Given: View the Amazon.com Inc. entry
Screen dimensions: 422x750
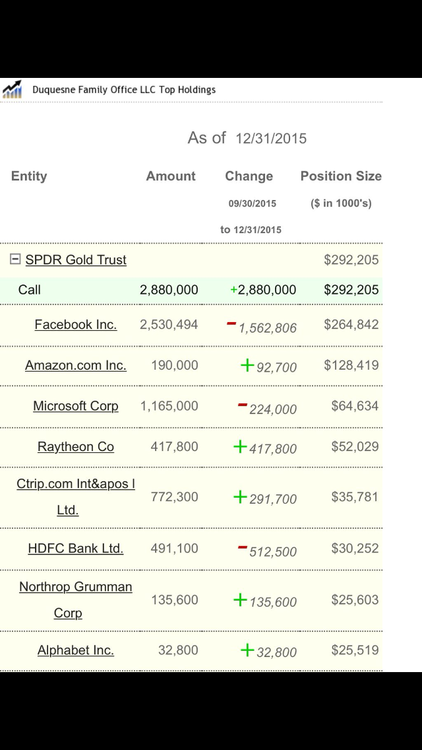Looking at the screenshot, I should pos(76,365).
